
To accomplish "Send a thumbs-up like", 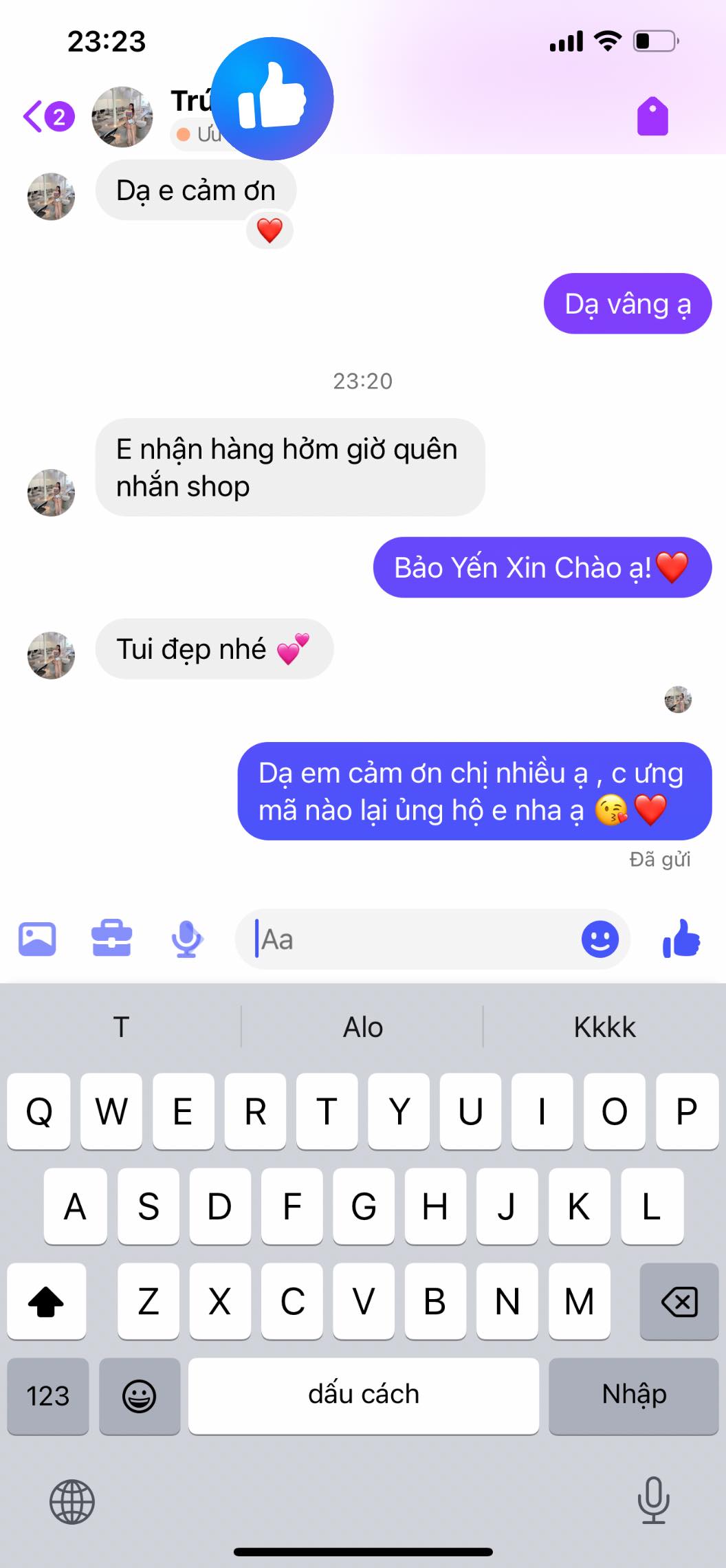I will (681, 939).
